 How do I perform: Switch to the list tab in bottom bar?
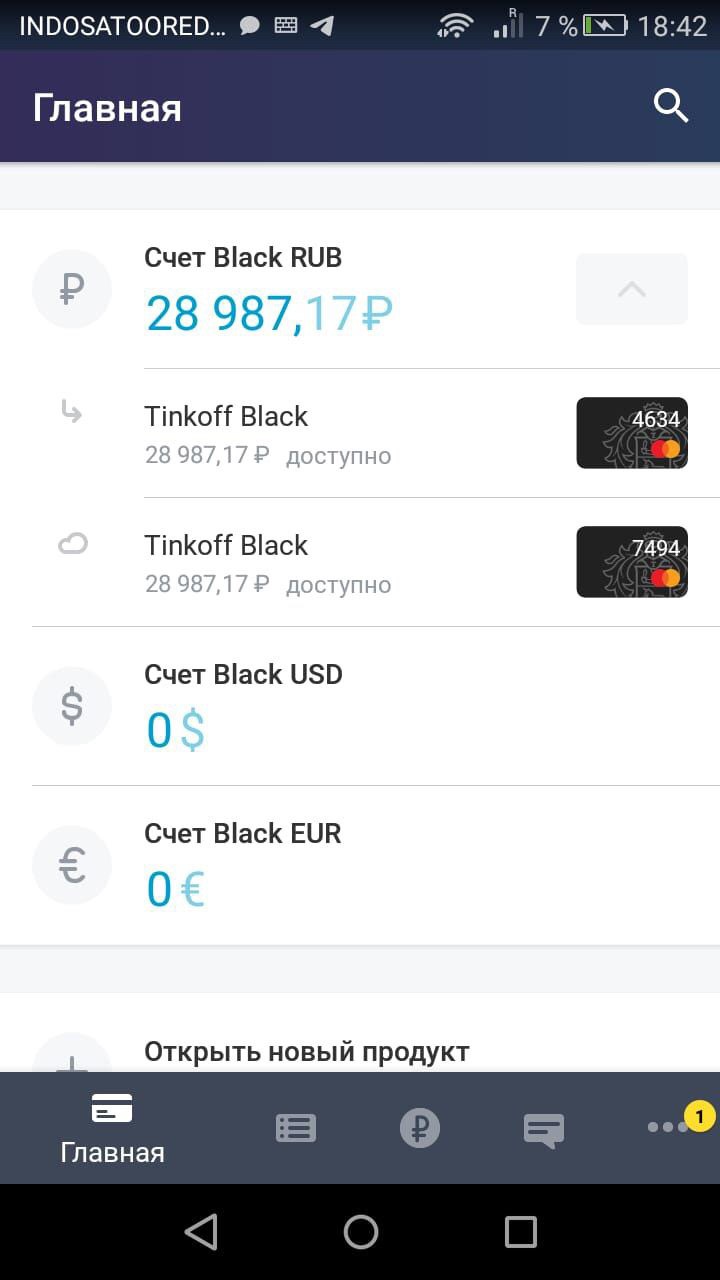(x=295, y=1128)
